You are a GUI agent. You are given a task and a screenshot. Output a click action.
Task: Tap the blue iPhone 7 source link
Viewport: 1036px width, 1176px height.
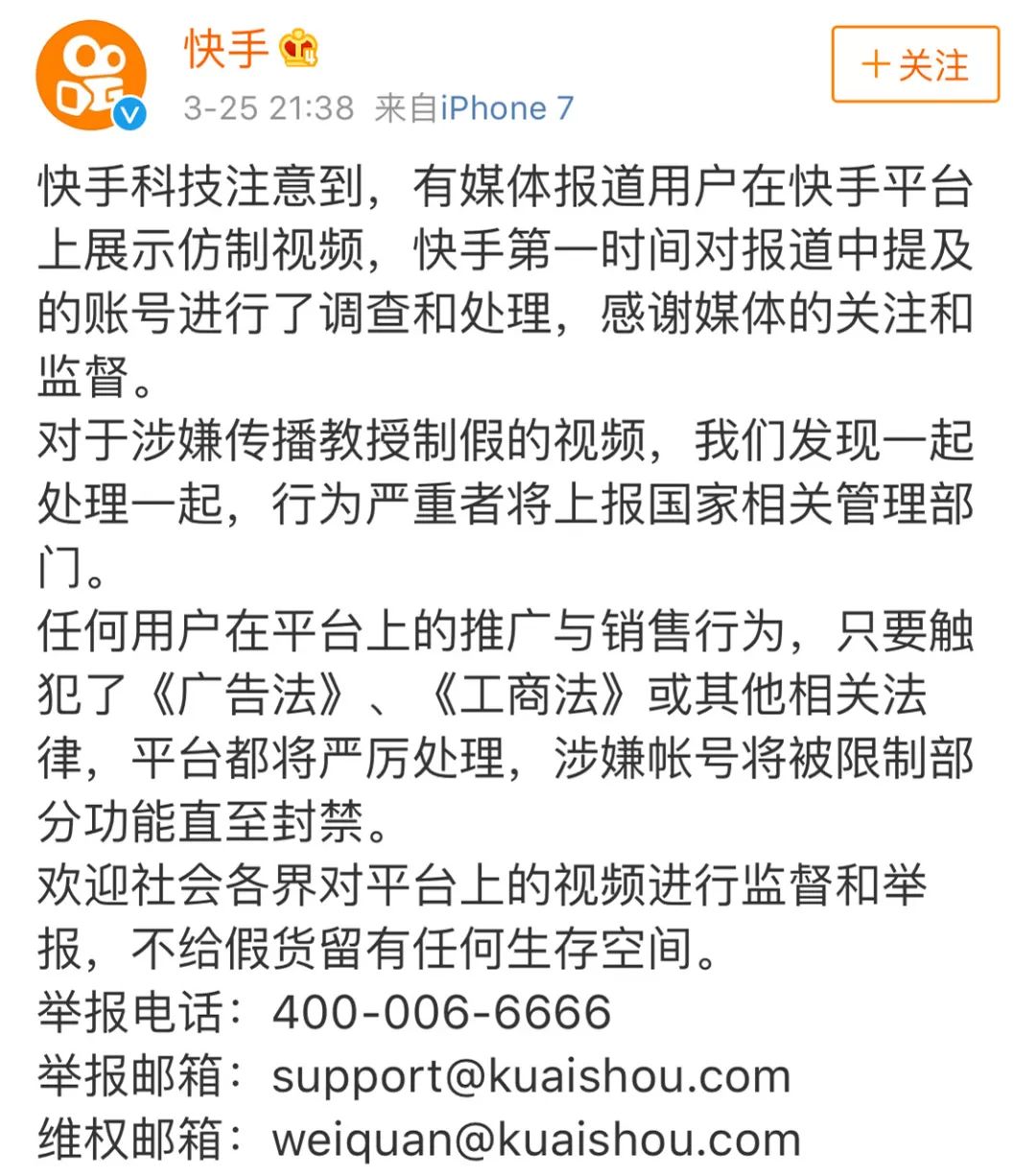point(506,107)
